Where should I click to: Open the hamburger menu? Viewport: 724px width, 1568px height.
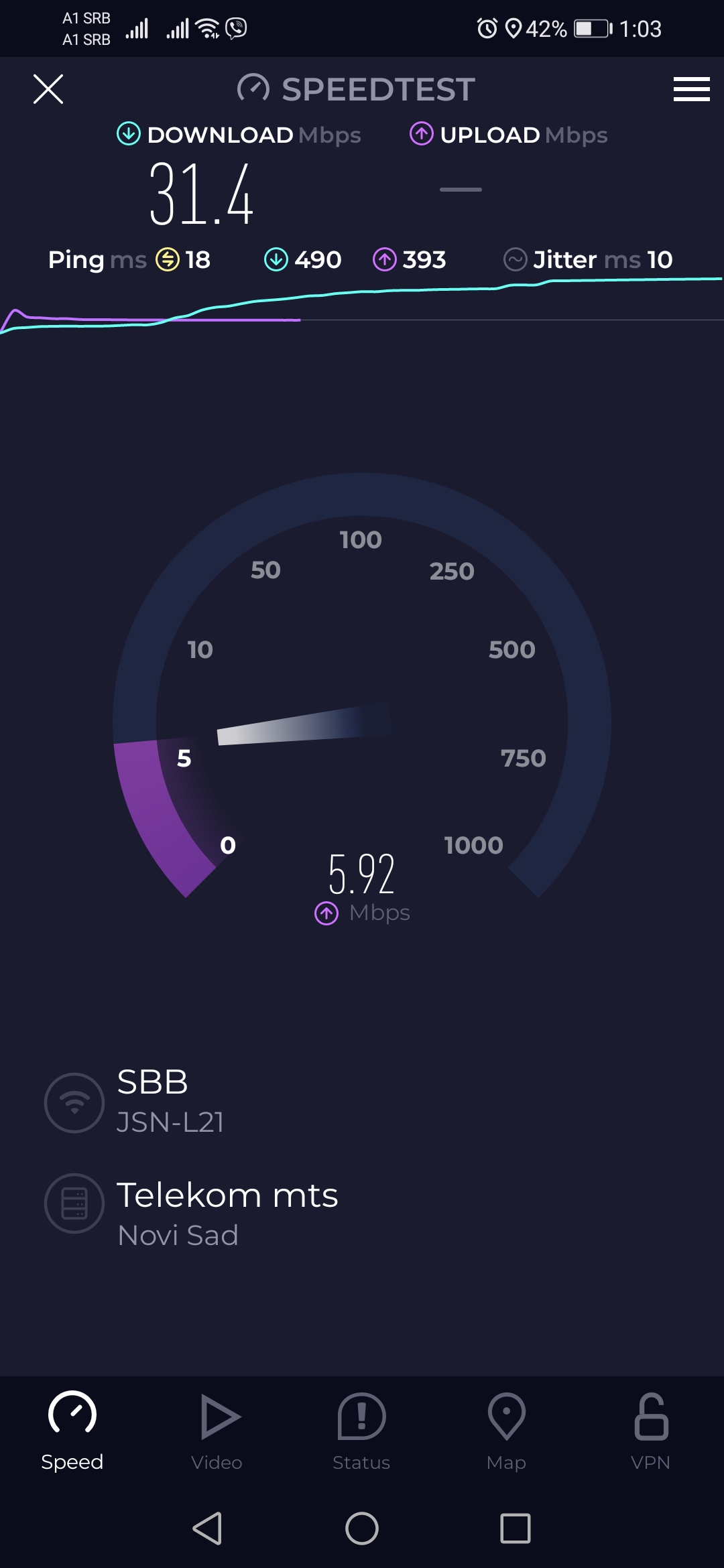[x=691, y=89]
